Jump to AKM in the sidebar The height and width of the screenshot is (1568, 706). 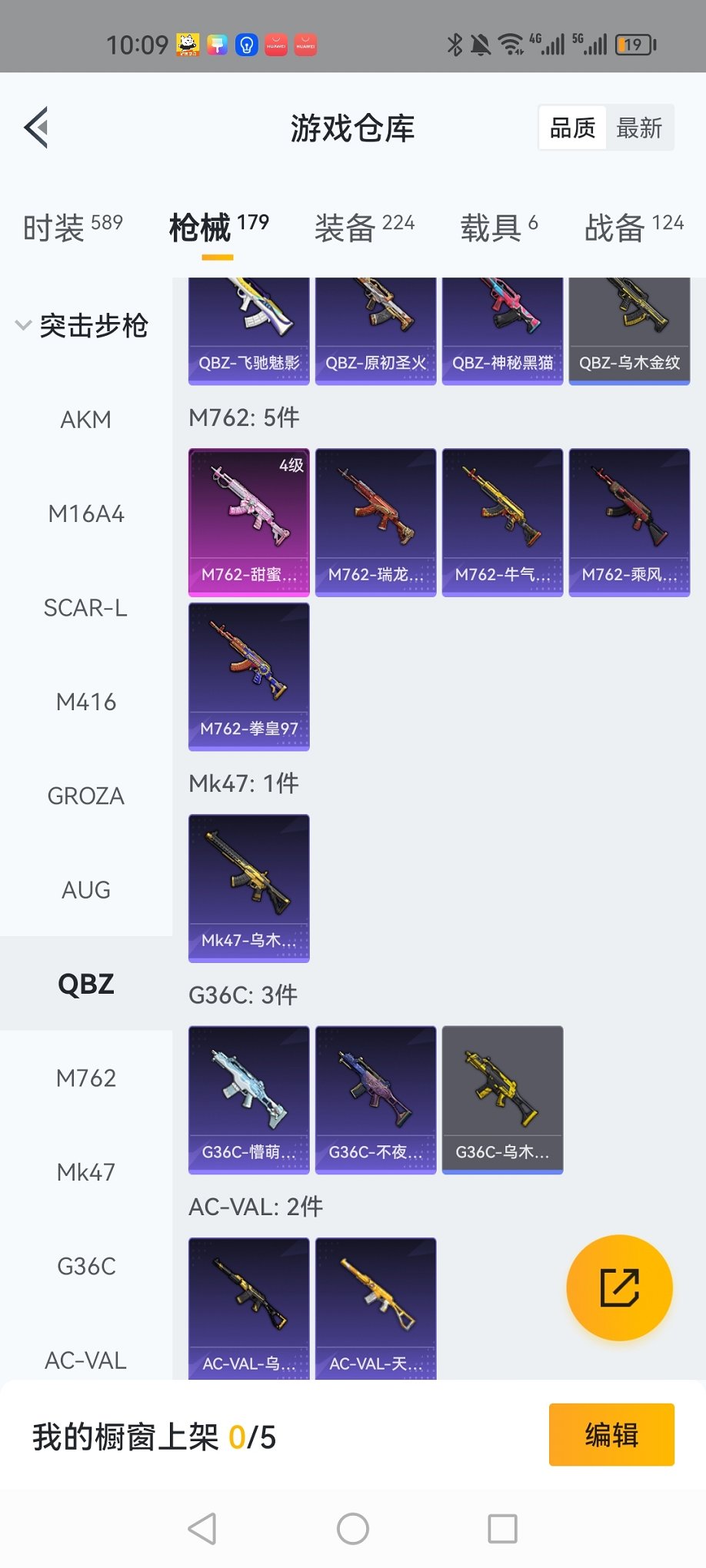click(x=85, y=420)
